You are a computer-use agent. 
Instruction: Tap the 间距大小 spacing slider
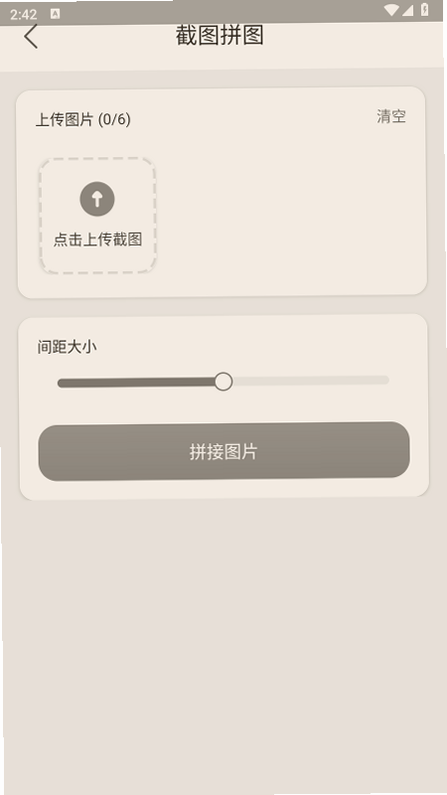(223, 381)
